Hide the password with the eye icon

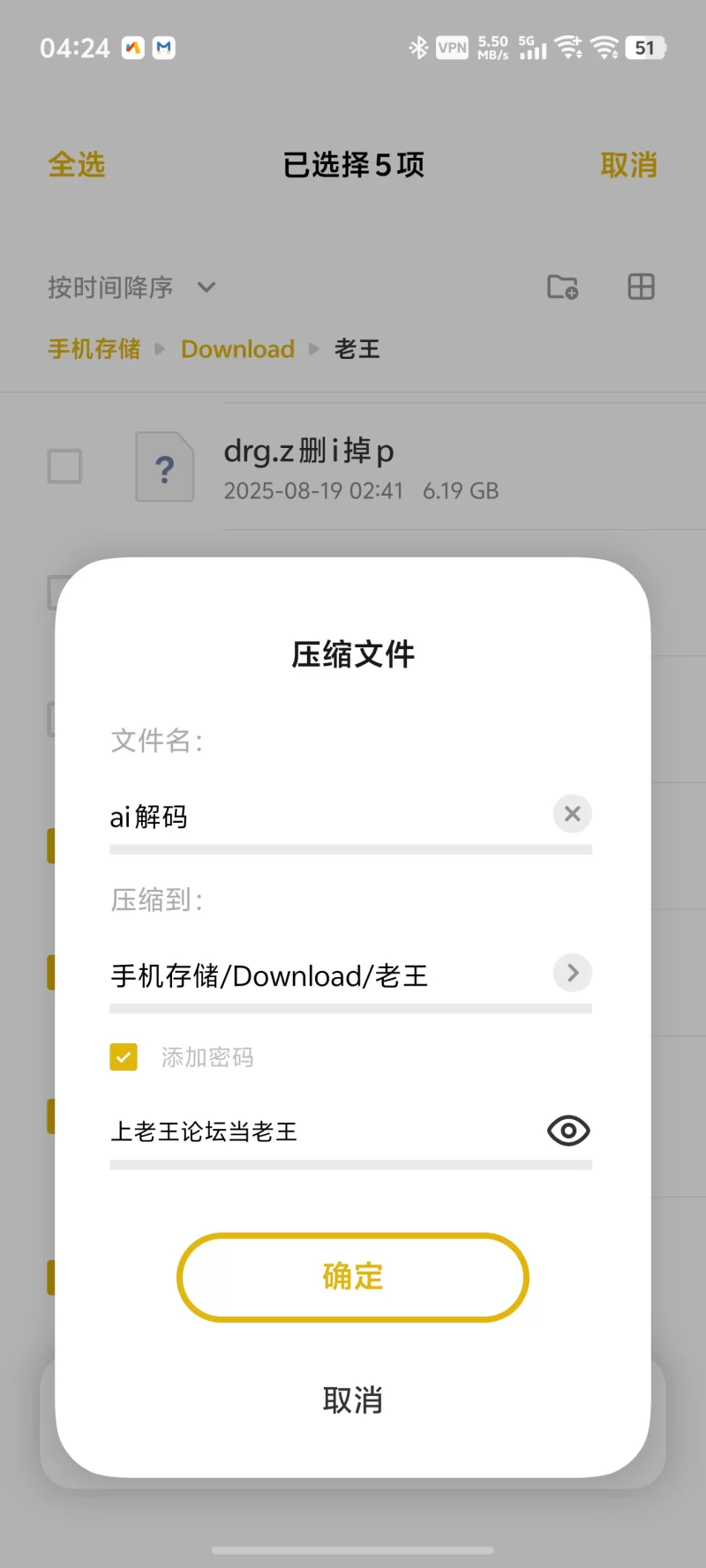tap(568, 1131)
